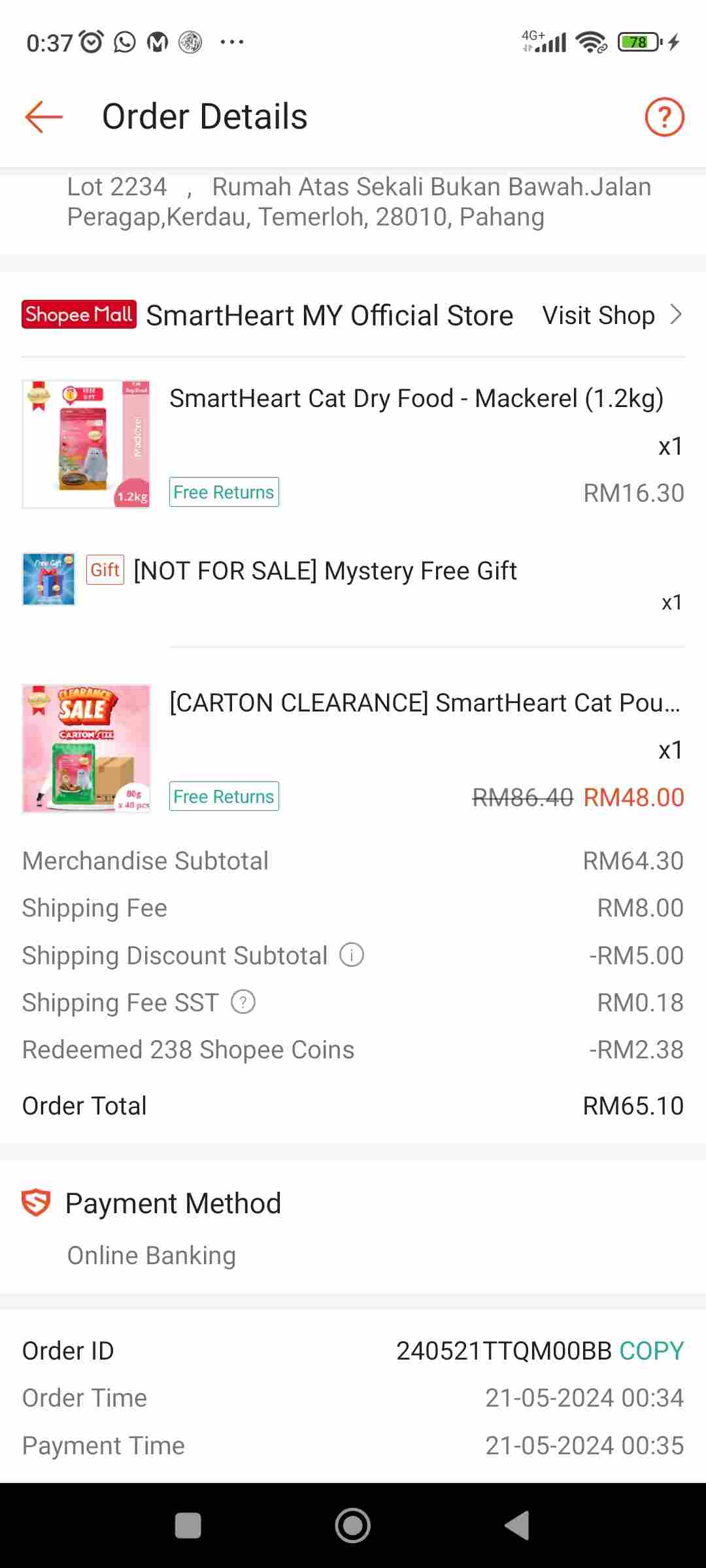The height and width of the screenshot is (1568, 706).
Task: Show Shipping Fee SST explanation
Action: tap(243, 1002)
